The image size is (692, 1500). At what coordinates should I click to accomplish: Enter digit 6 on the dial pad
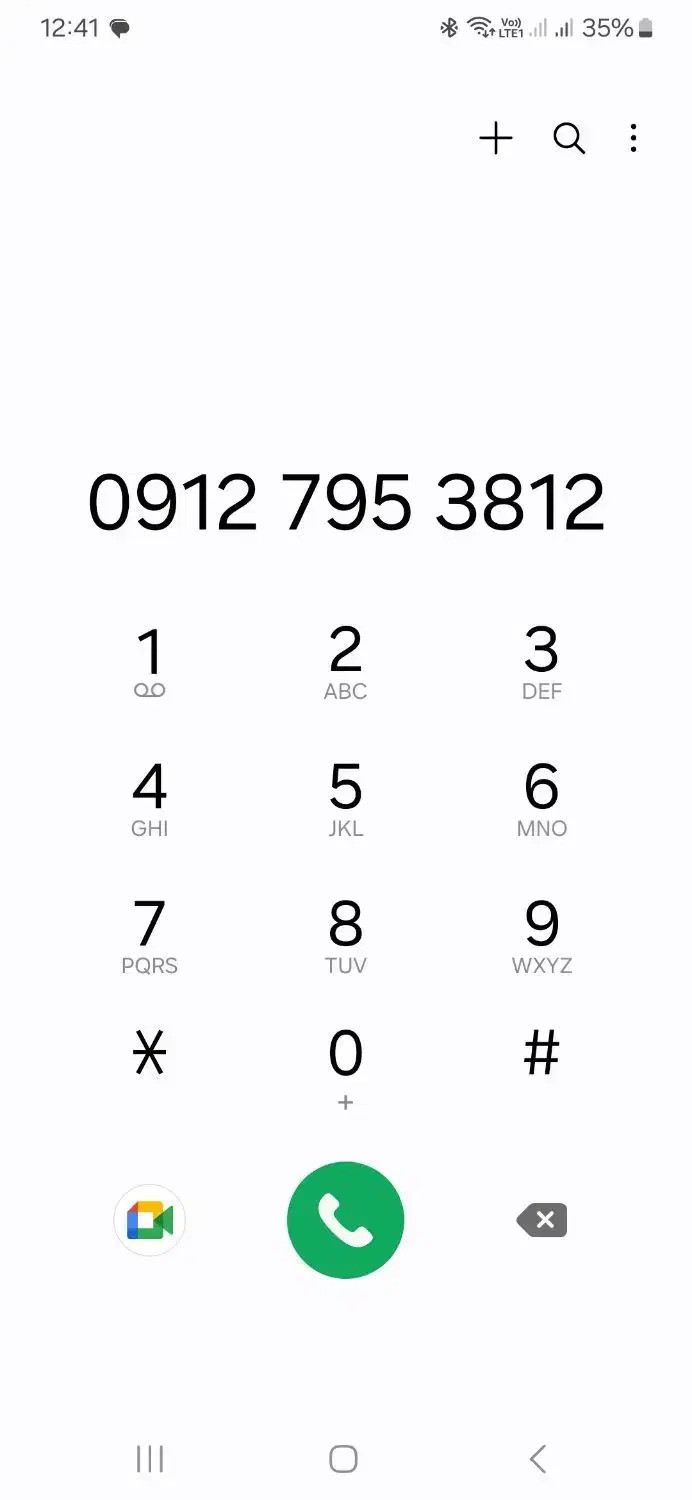(x=541, y=798)
